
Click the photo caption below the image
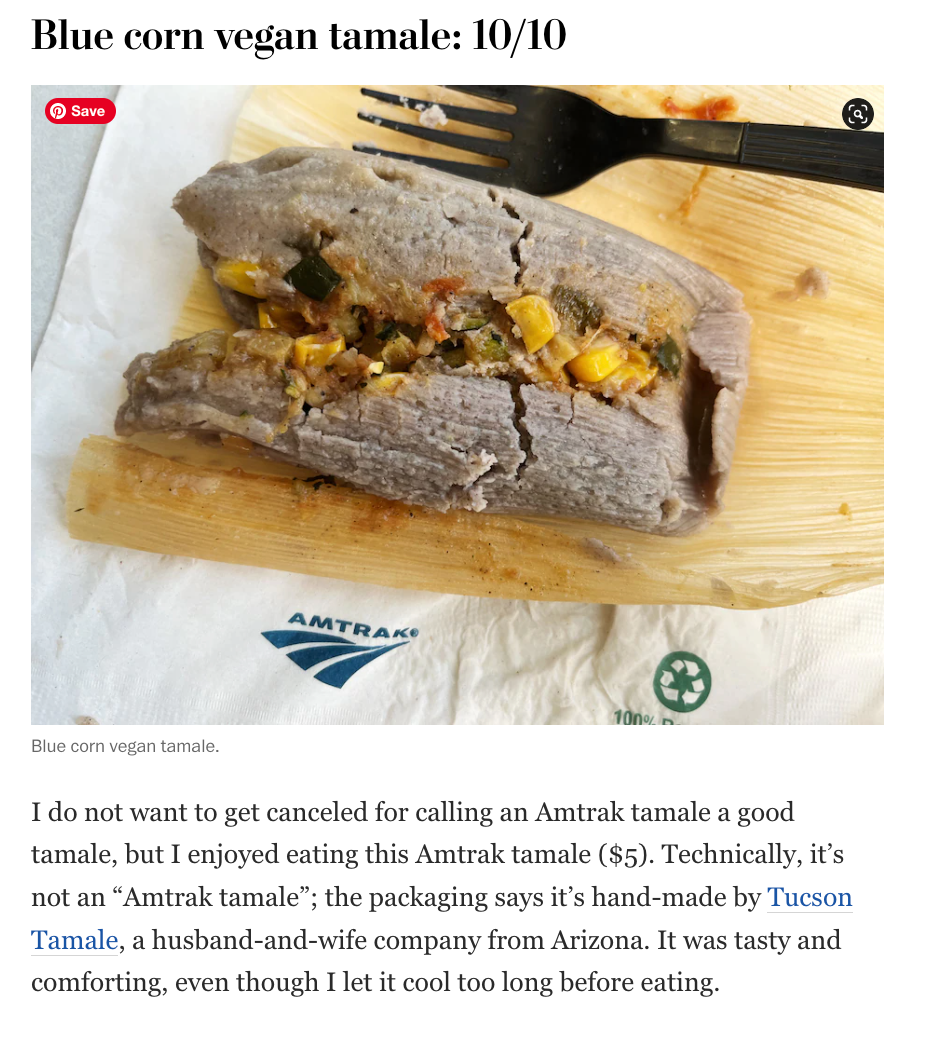(125, 745)
